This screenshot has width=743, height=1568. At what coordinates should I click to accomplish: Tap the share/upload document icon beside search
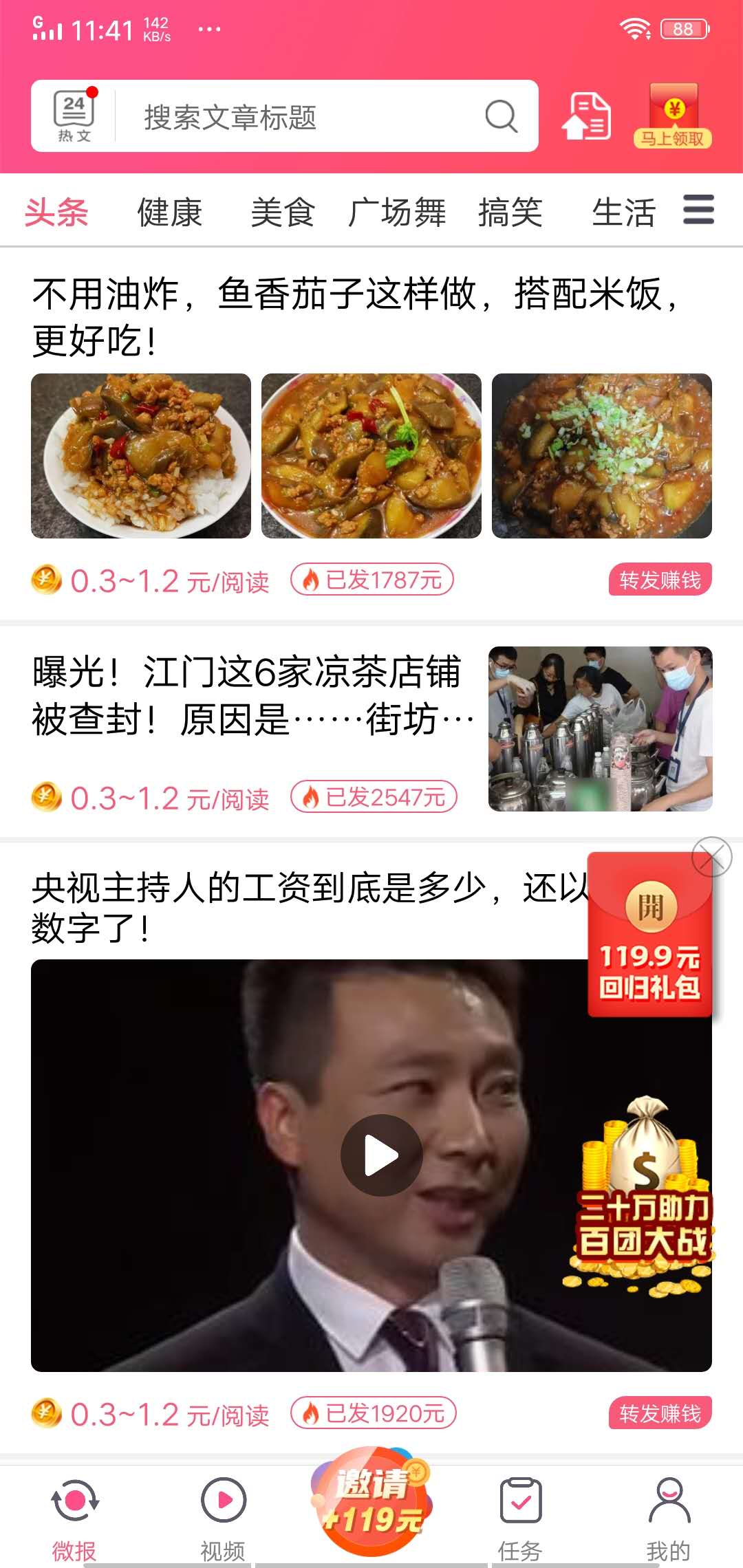pyautogui.click(x=588, y=116)
